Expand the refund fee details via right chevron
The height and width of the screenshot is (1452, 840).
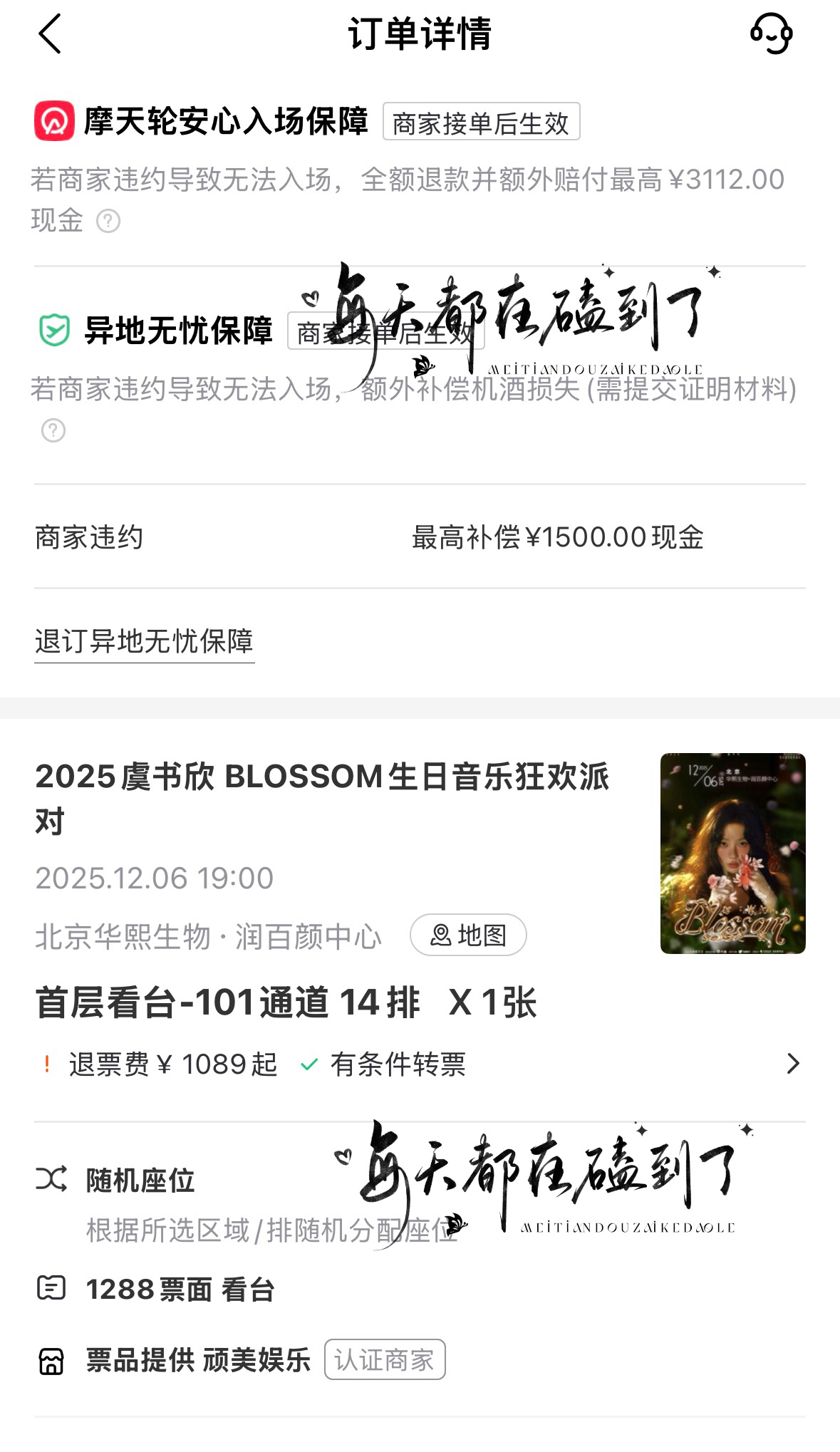click(792, 1064)
